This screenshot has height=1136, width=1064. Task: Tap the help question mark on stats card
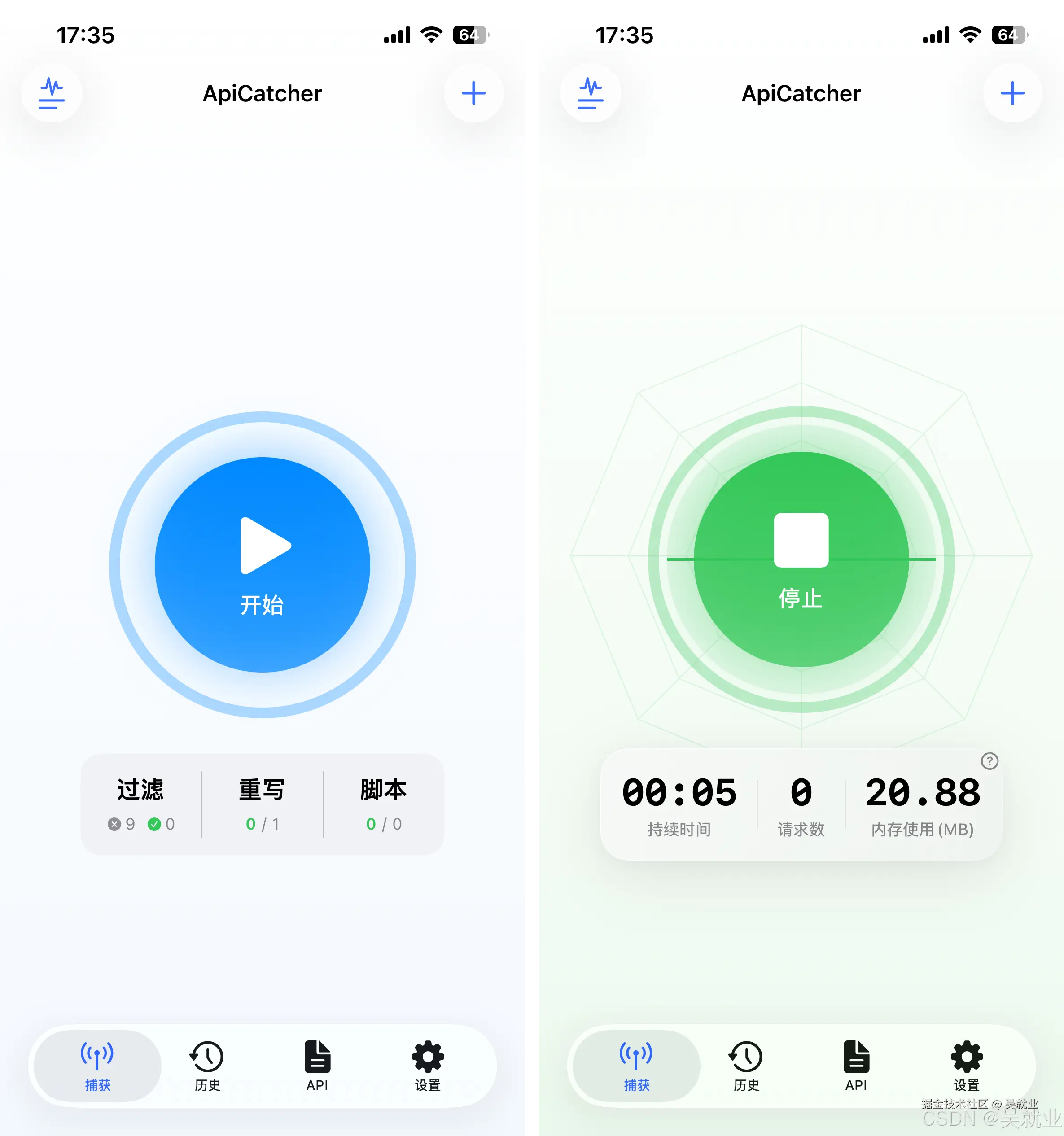click(x=989, y=760)
